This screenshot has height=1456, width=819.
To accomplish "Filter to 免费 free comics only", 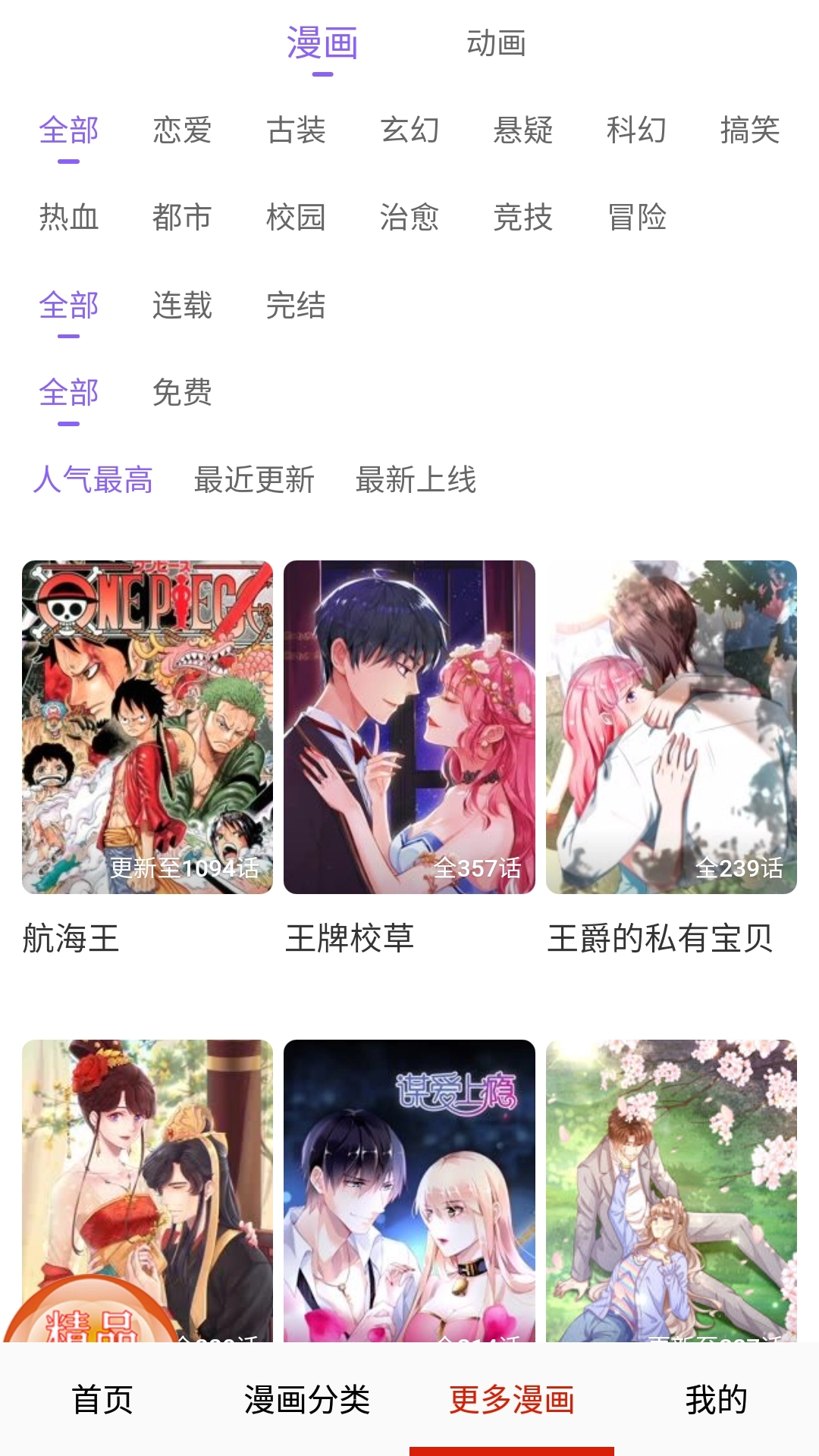I will [x=182, y=392].
